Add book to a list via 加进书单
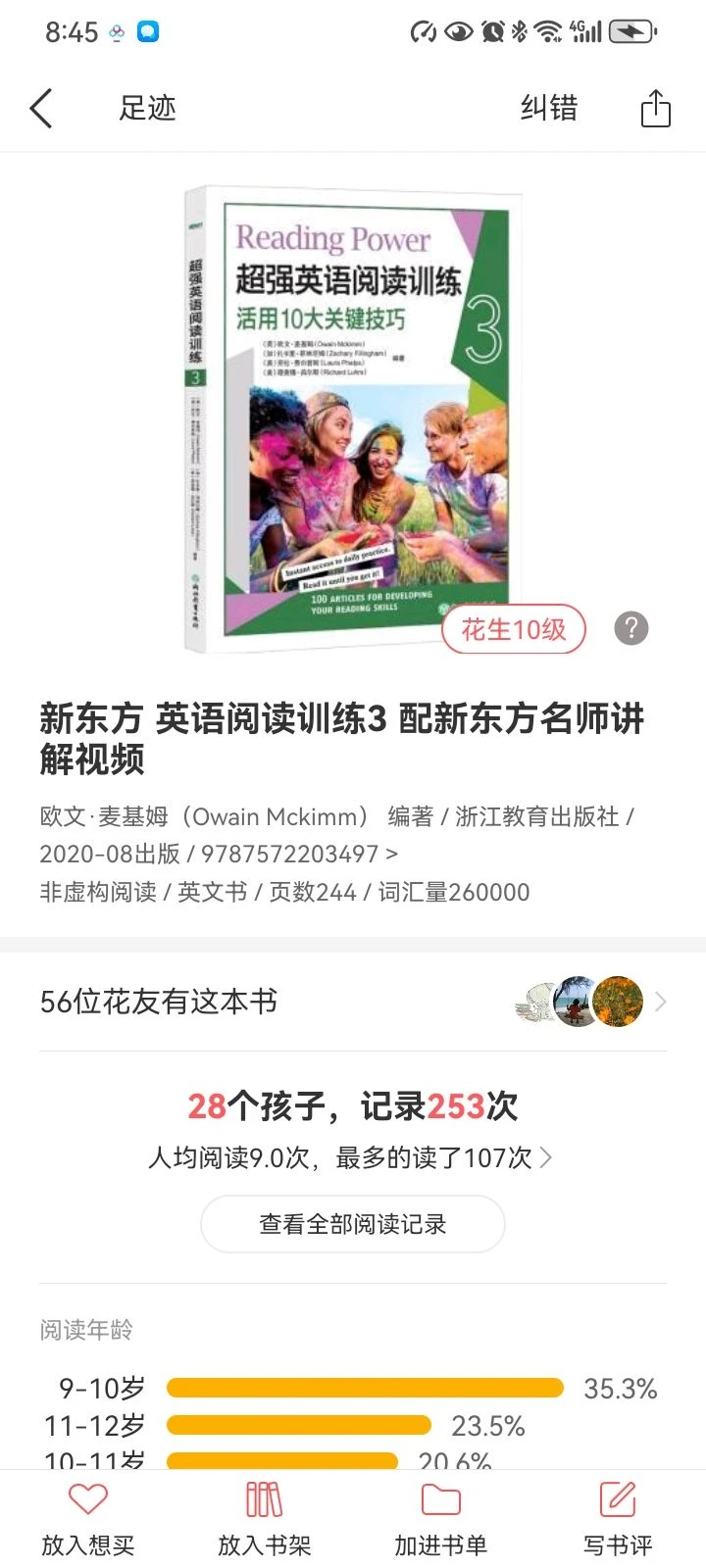 pos(441,1519)
